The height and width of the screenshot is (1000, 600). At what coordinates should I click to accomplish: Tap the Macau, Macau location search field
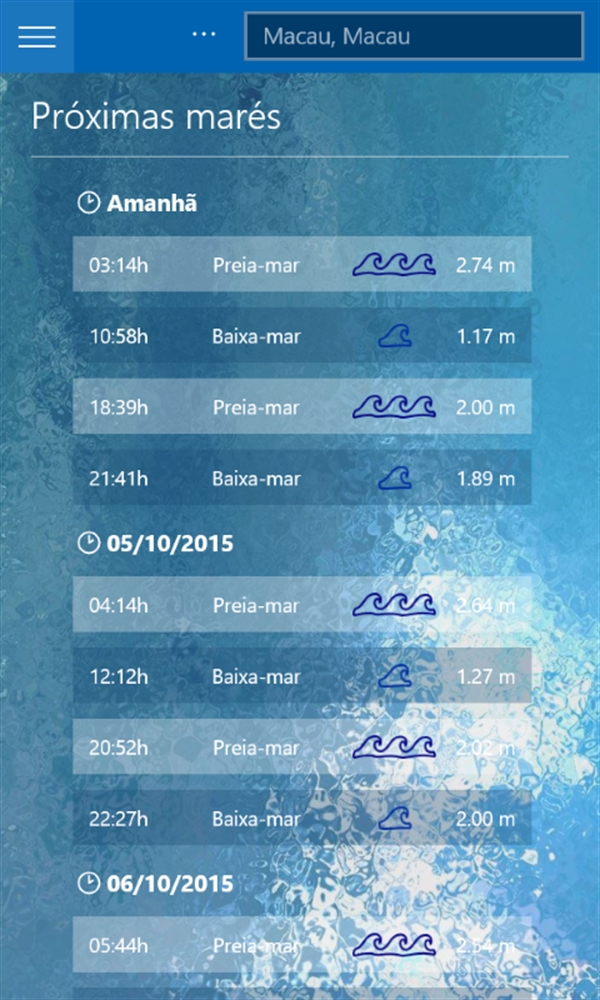pos(413,37)
